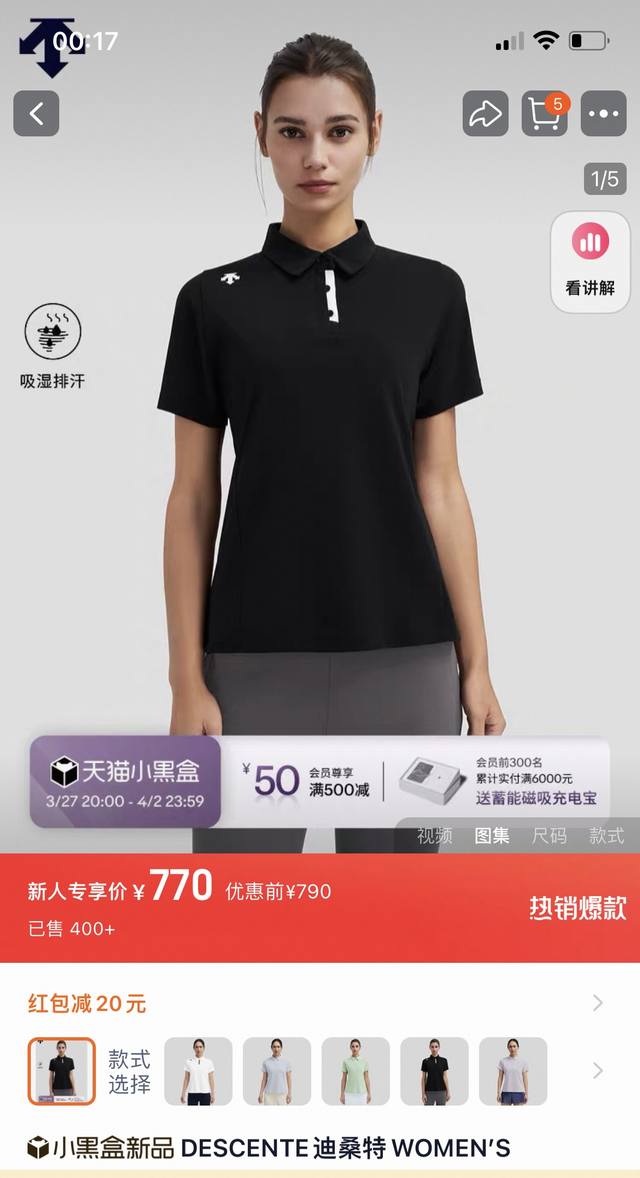Switch to the 视频 tab
This screenshot has height=1178, width=640.
(x=435, y=836)
